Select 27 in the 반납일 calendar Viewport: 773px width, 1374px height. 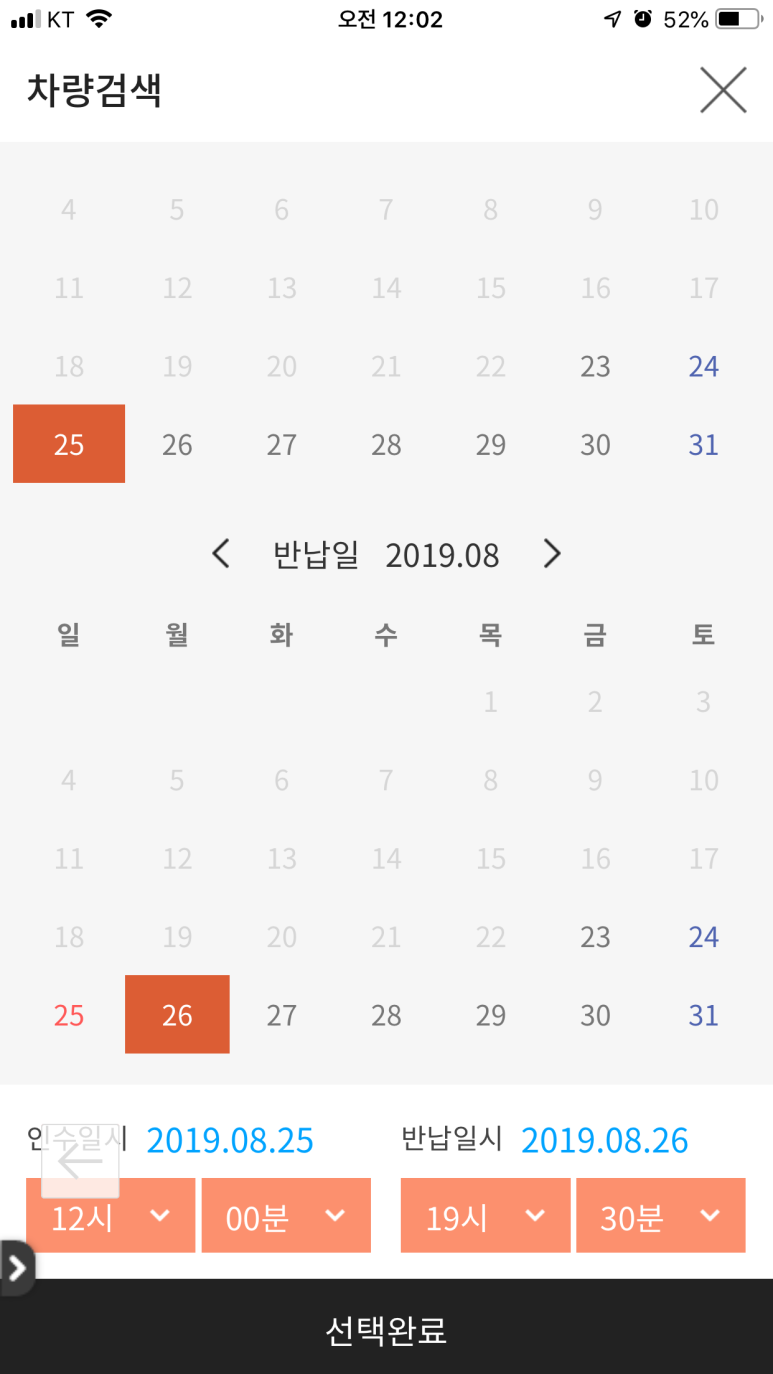[x=282, y=1015]
